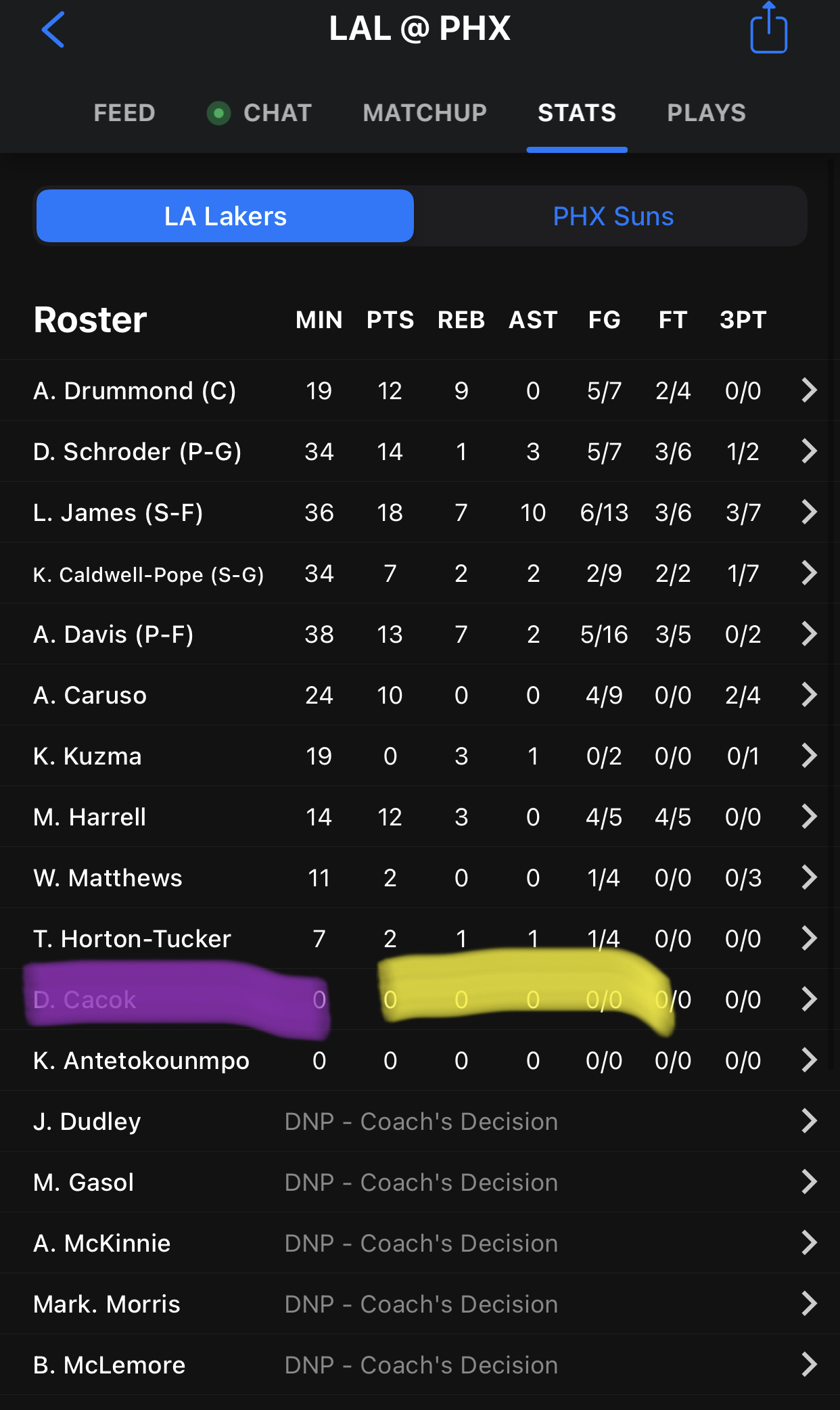View T. Horton-Tucker's details
Viewport: 840px width, 1410px height.
(x=420, y=938)
